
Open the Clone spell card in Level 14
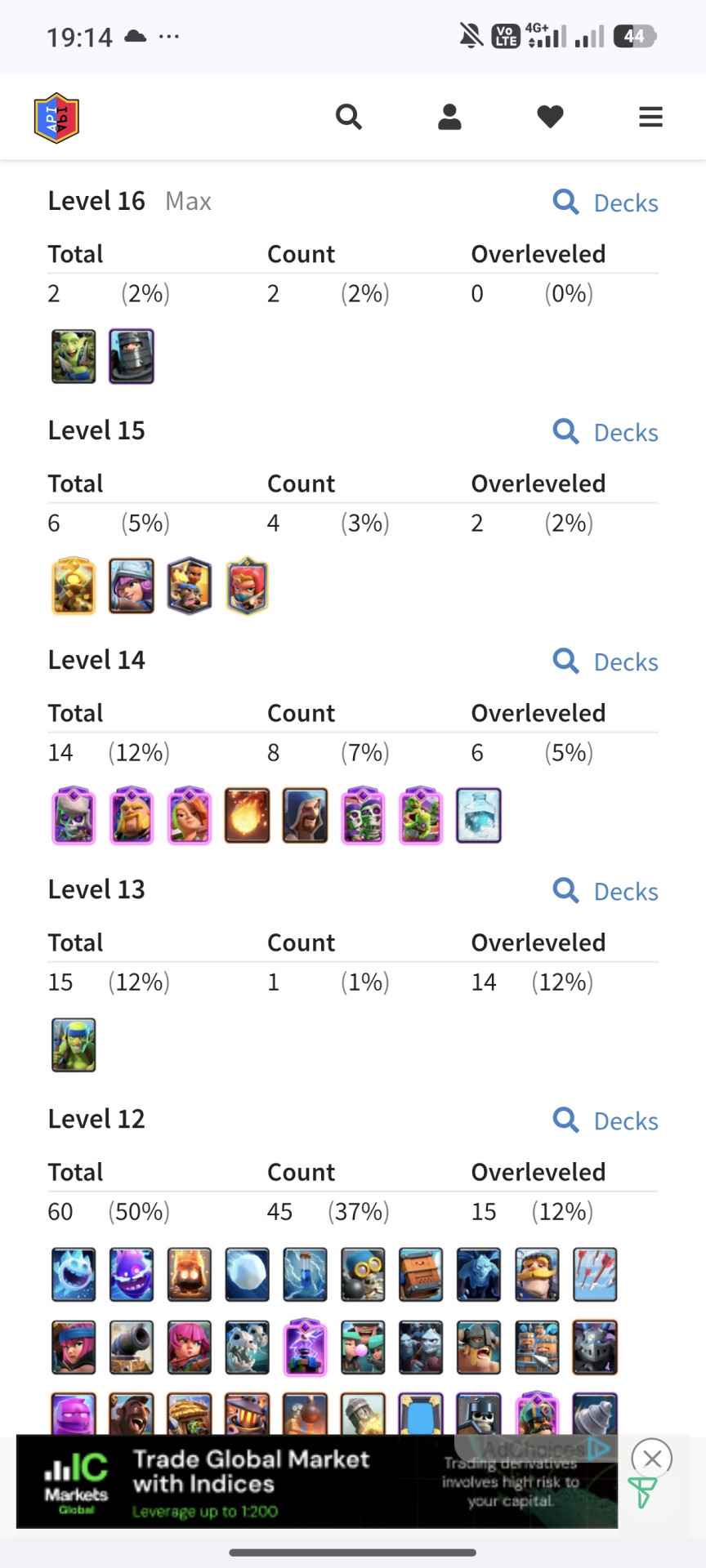click(478, 815)
